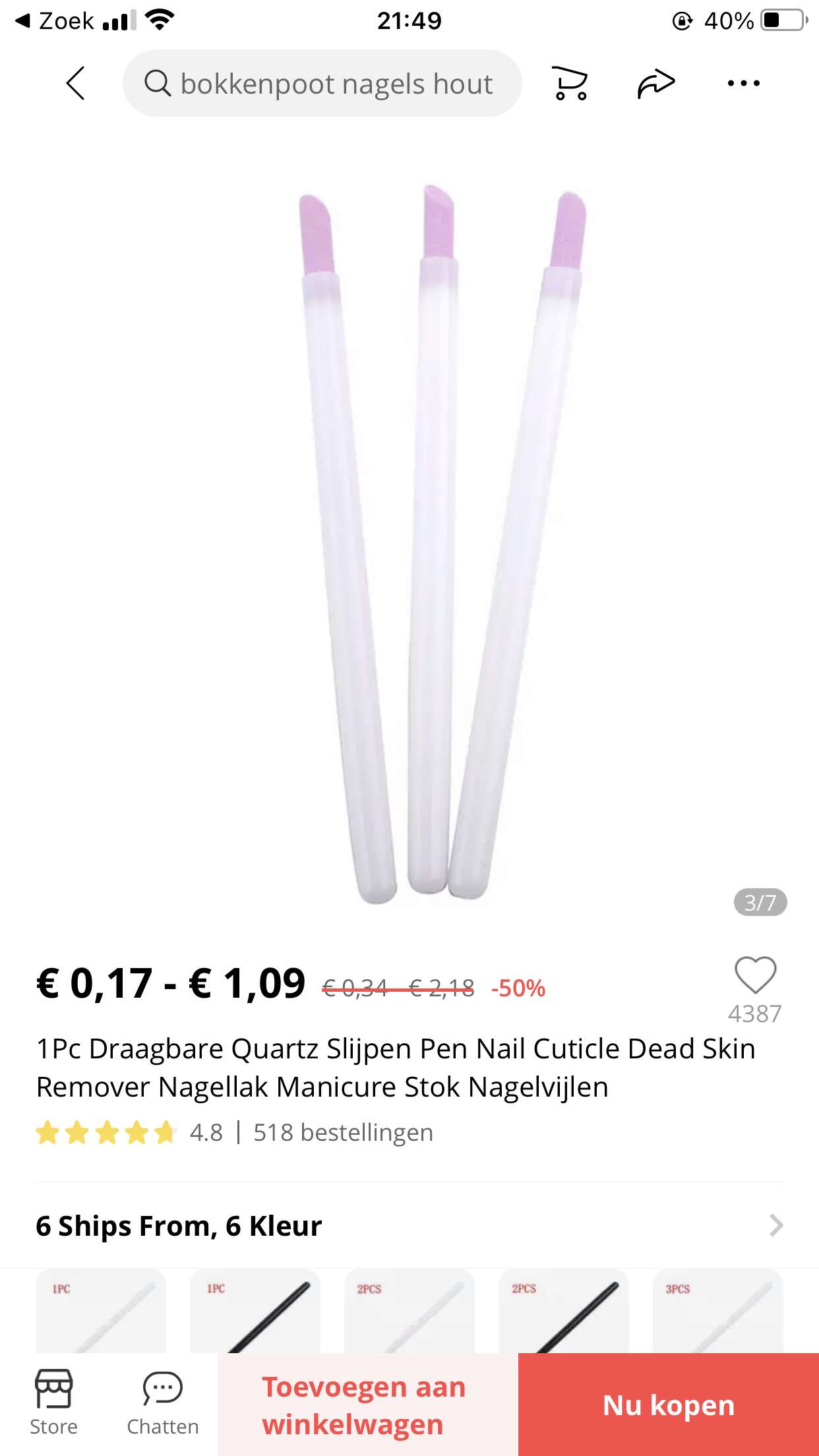Image resolution: width=819 pixels, height=1456 pixels.
Task: Choose the black 2PCS variant
Action: (564, 1311)
